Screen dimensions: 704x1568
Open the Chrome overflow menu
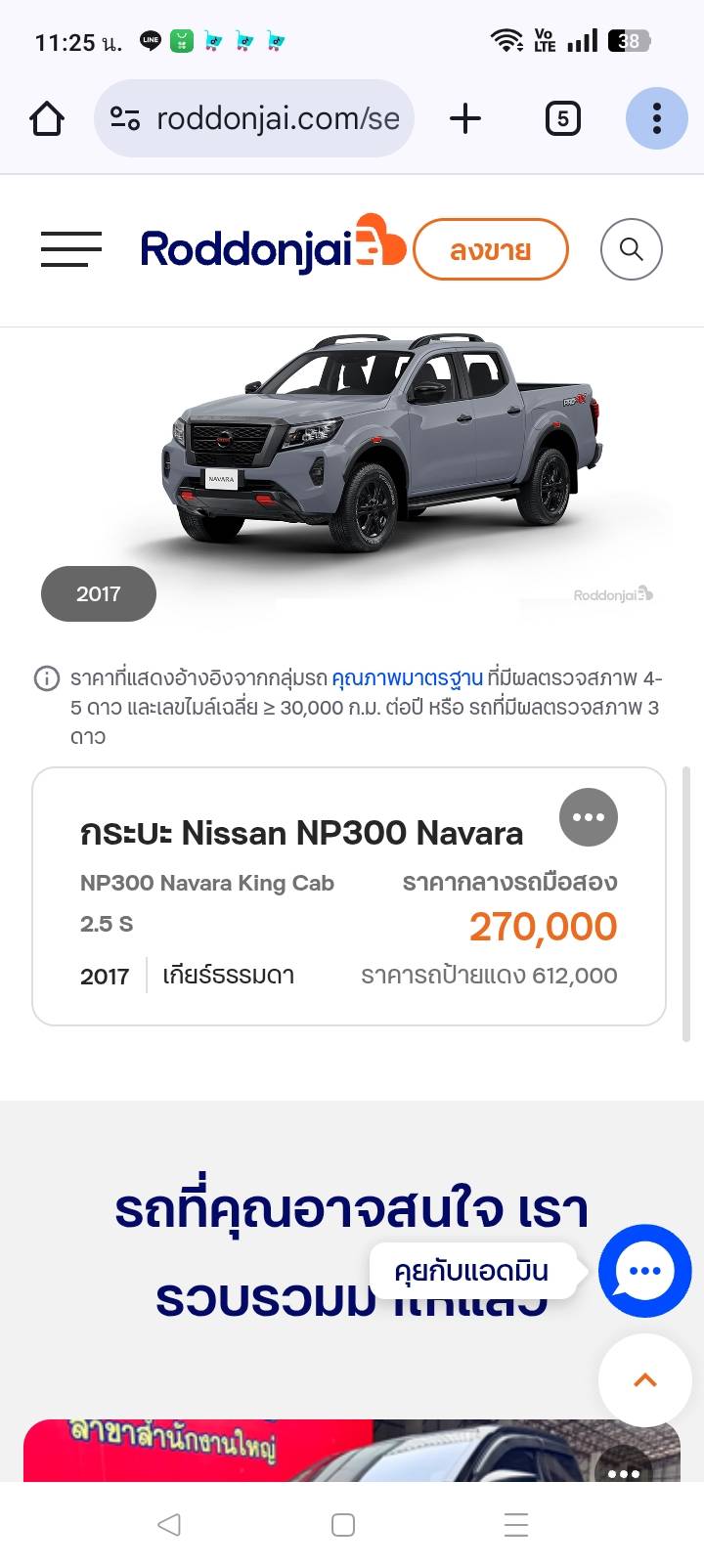[656, 119]
